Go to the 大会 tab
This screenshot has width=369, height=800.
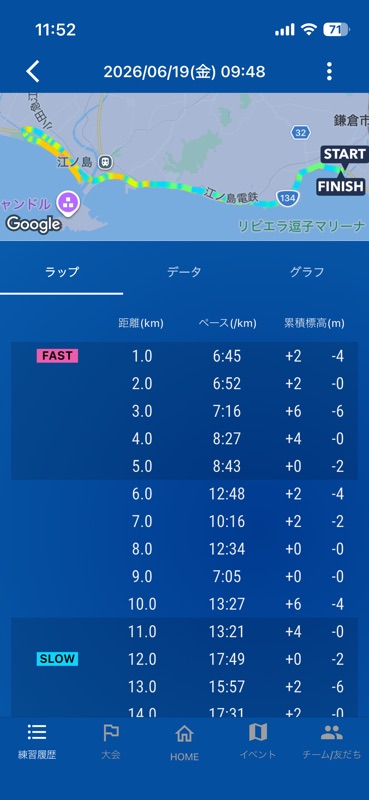111,741
